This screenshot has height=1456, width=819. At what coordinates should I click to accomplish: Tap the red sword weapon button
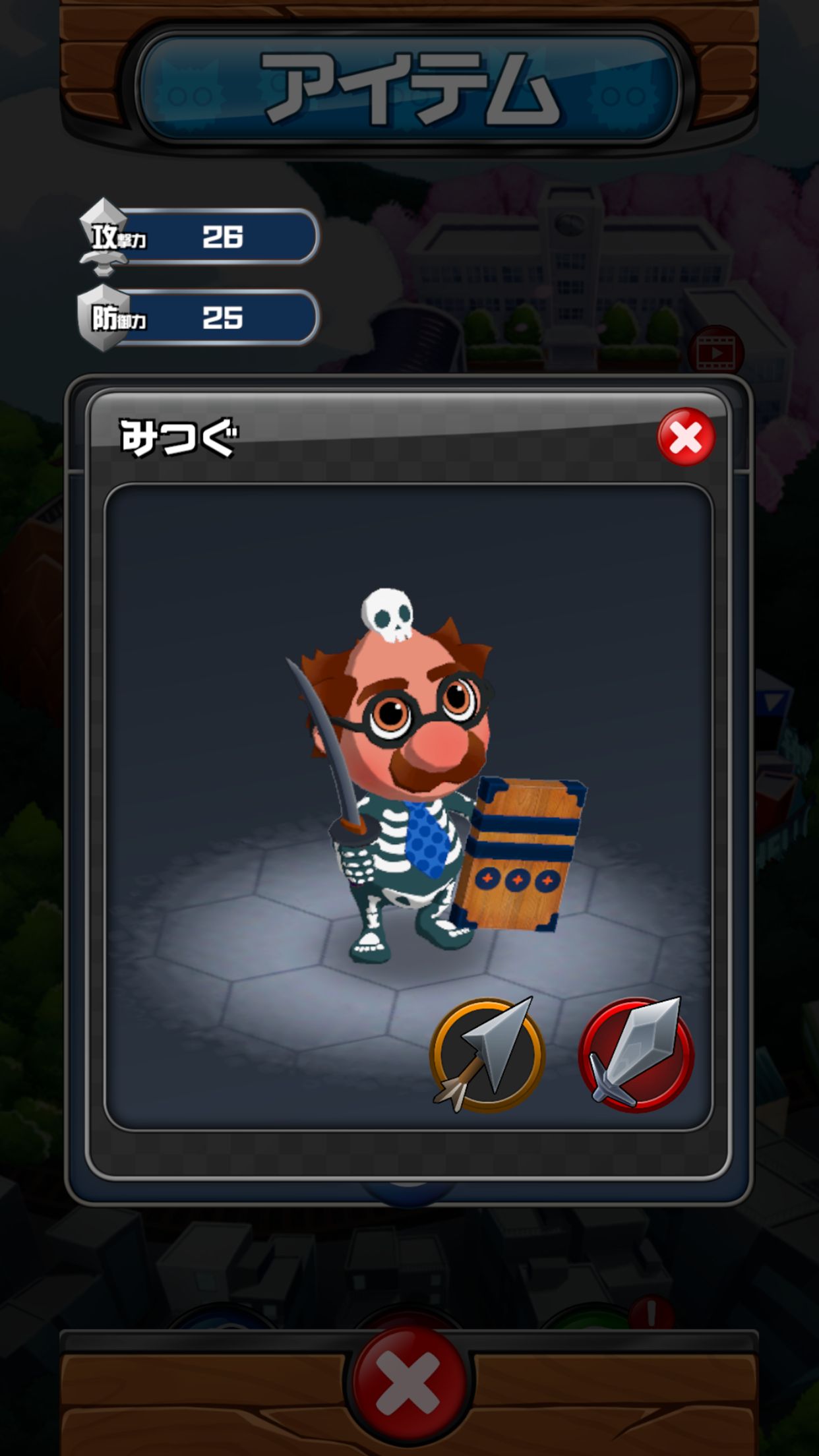[636, 1055]
